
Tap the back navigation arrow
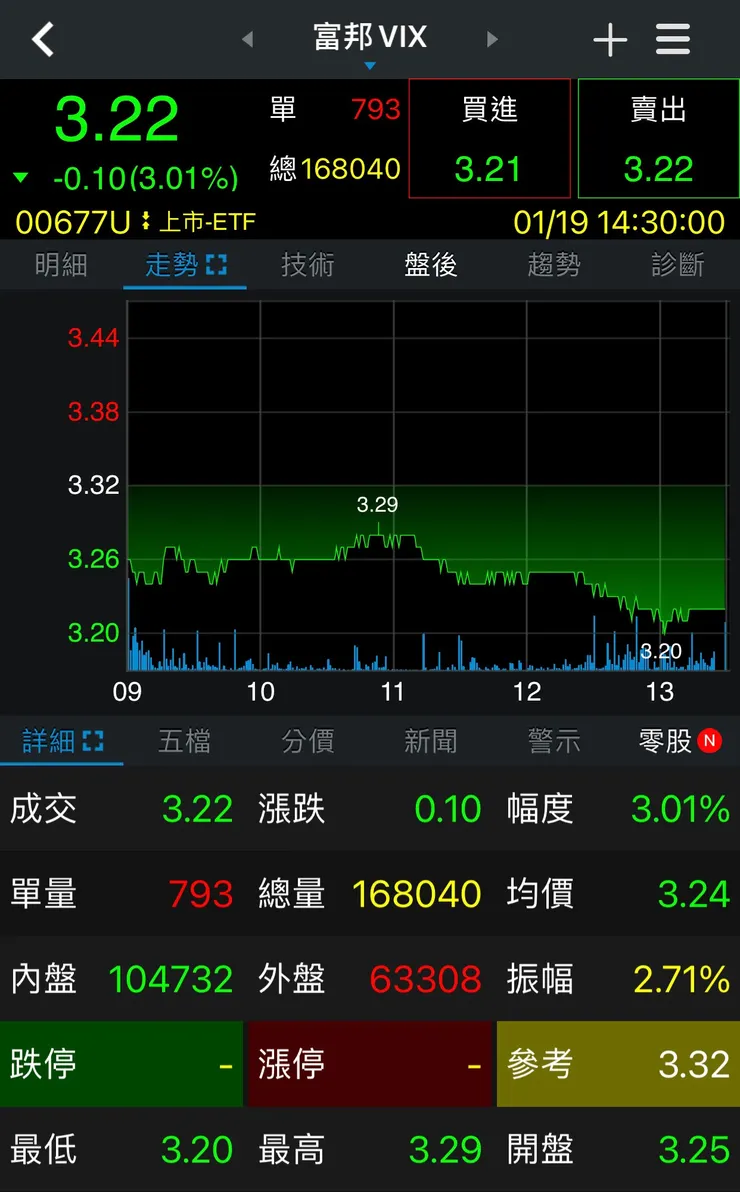[x=42, y=39]
